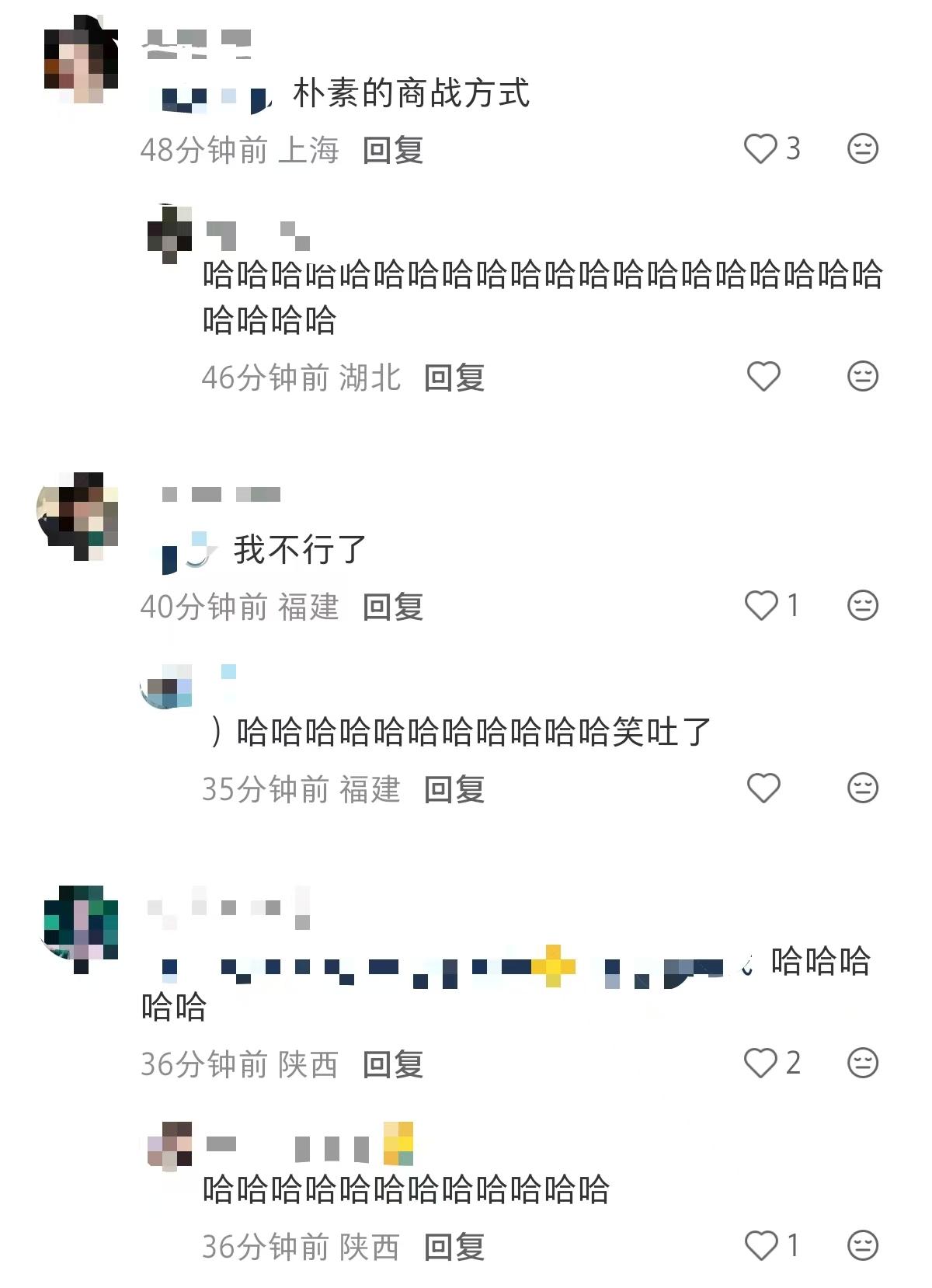The image size is (932, 1288).
Task: Dislike the comment from 上海
Action: coord(862,148)
